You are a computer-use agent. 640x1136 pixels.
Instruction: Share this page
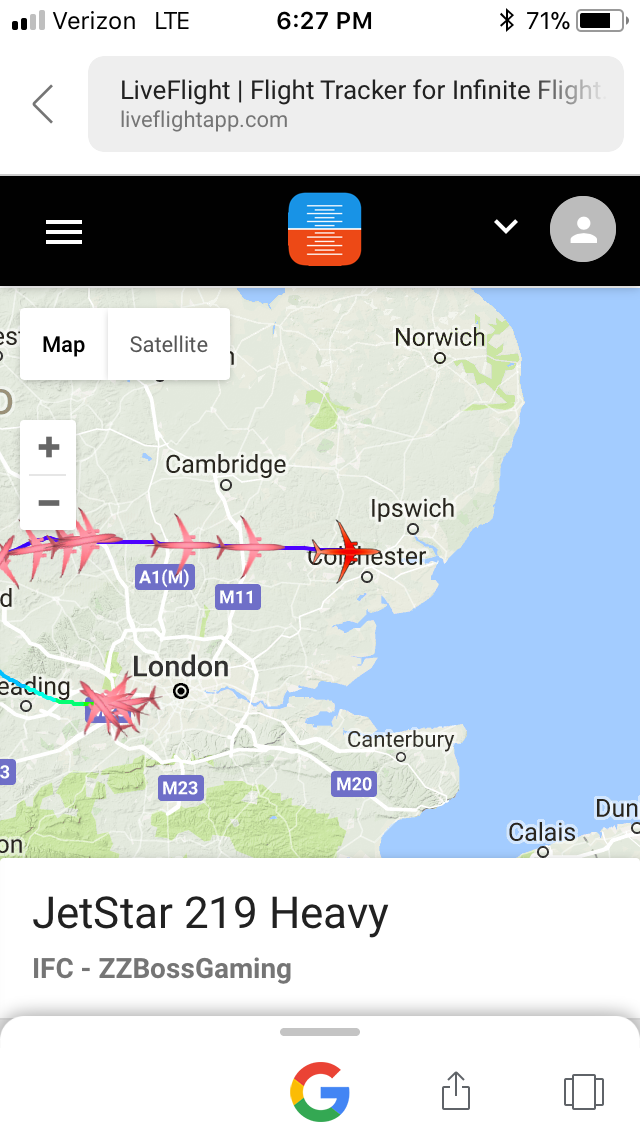click(455, 1090)
